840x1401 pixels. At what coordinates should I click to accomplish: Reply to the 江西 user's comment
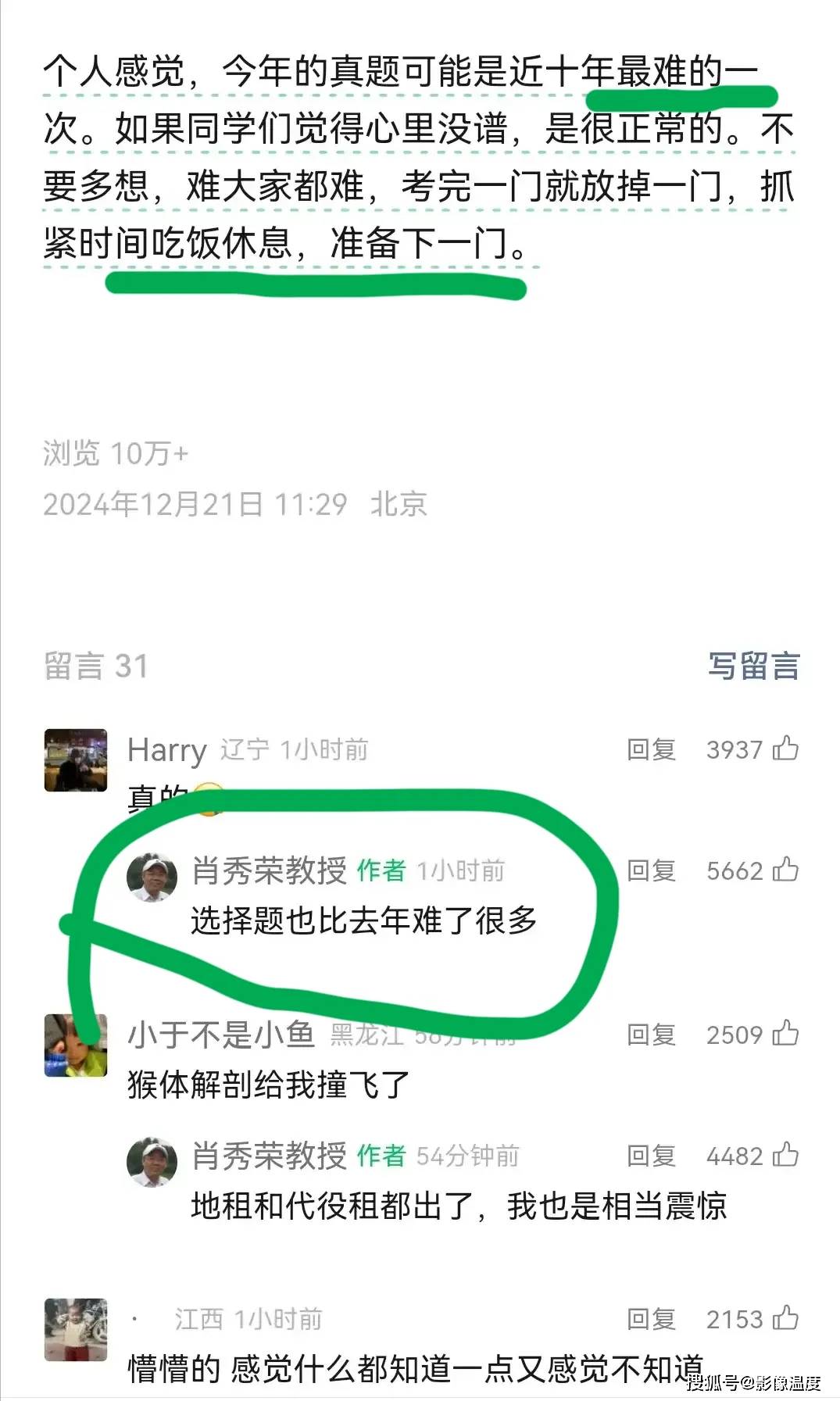tap(651, 1319)
